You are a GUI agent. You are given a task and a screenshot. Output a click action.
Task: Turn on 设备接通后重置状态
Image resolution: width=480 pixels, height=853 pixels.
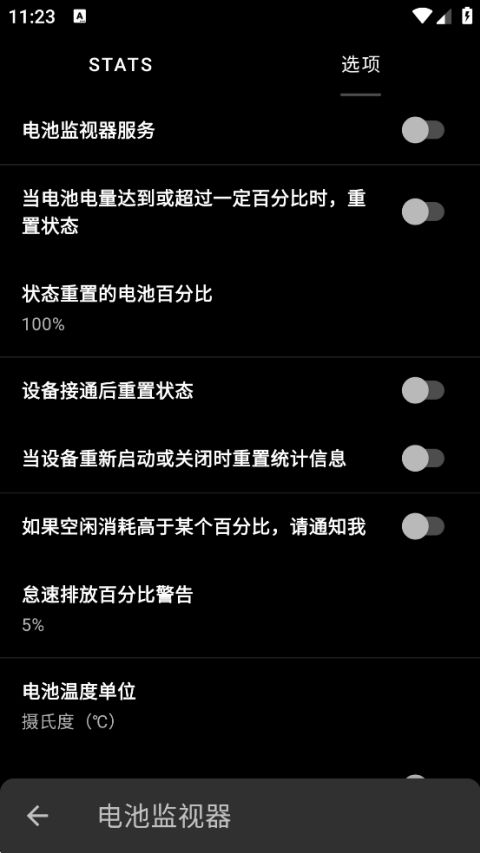[423, 391]
